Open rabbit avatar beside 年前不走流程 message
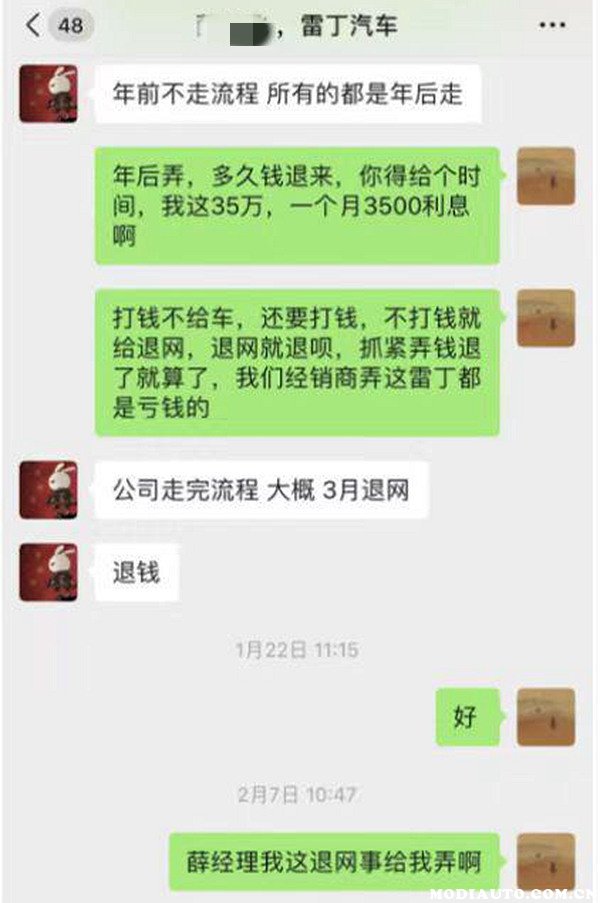This screenshot has width=600, height=903. (x=48, y=93)
